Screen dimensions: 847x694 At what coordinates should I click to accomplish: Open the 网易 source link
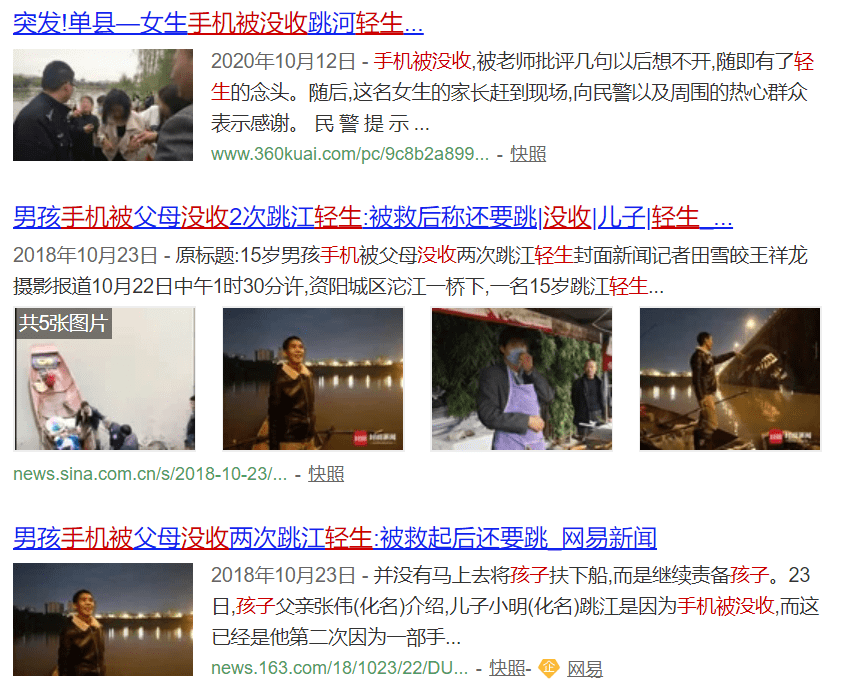[585, 668]
